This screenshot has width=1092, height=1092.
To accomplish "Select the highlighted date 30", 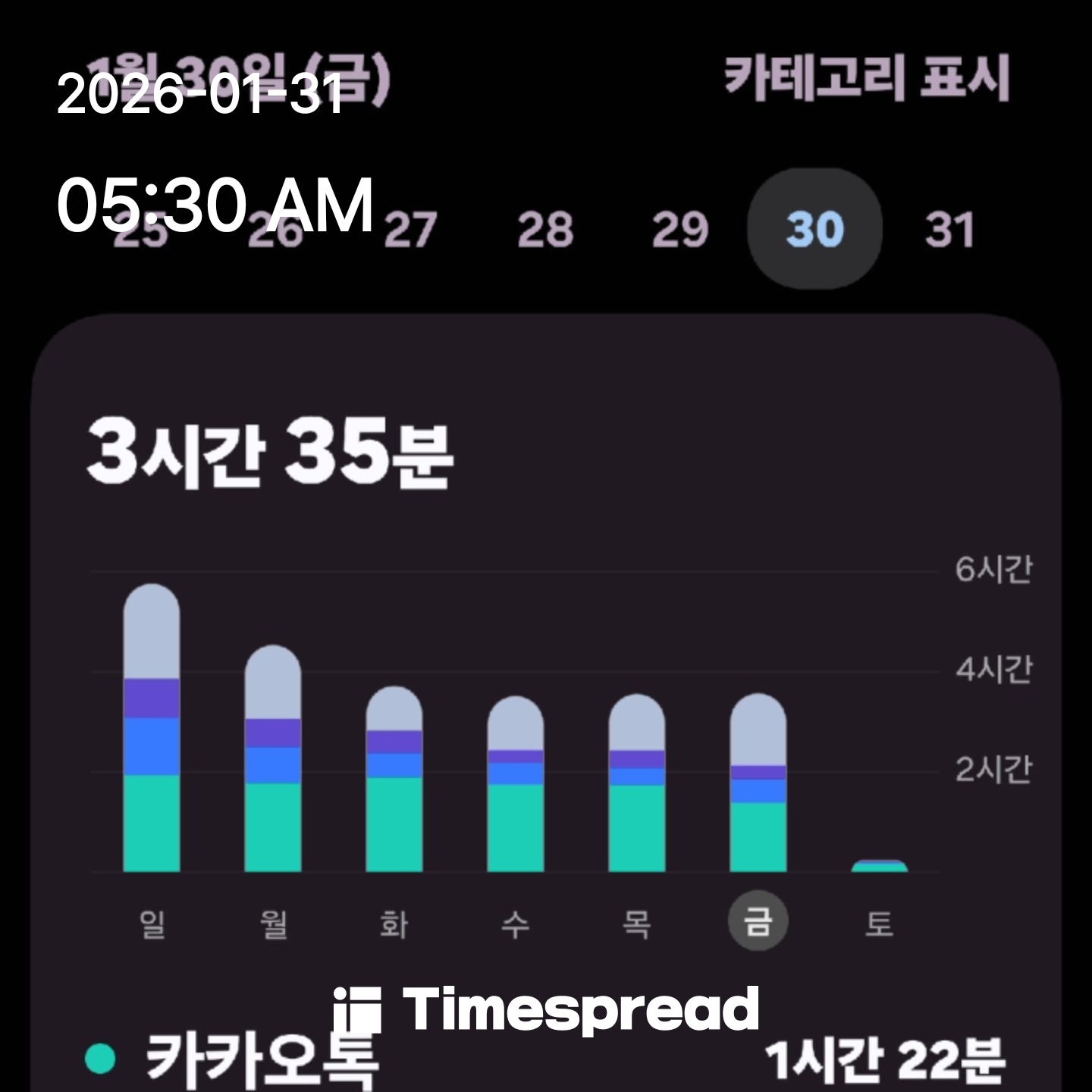I will pos(814,229).
